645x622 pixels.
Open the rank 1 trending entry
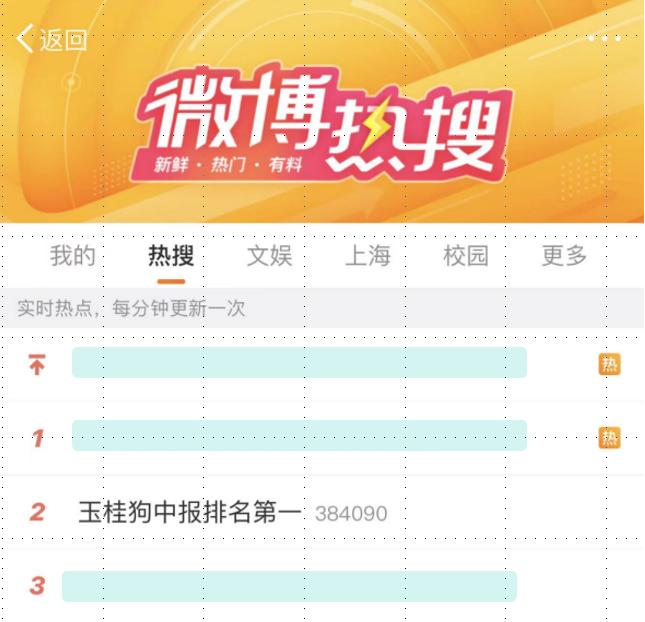pos(299,436)
